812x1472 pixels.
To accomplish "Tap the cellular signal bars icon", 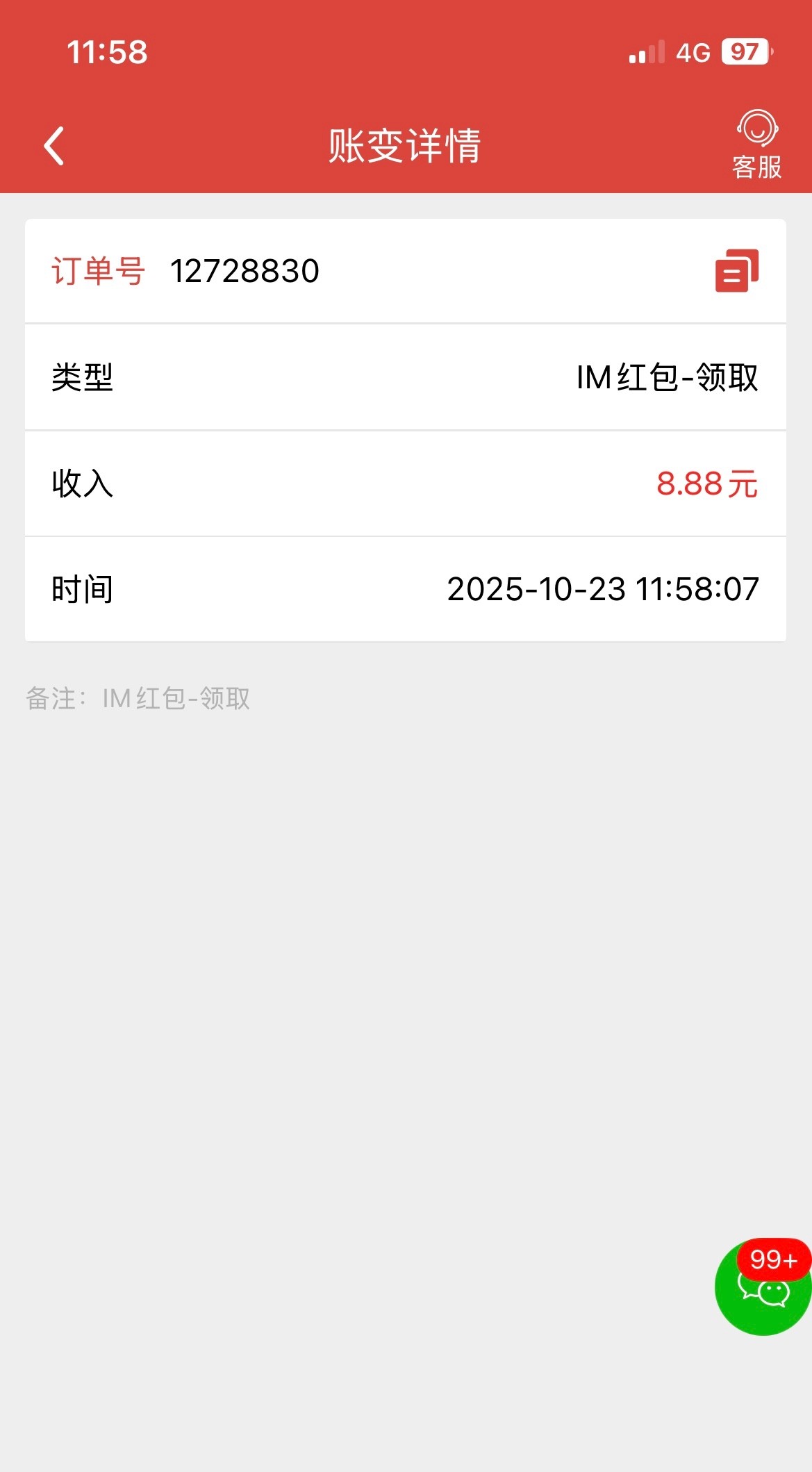I will tap(645, 51).
